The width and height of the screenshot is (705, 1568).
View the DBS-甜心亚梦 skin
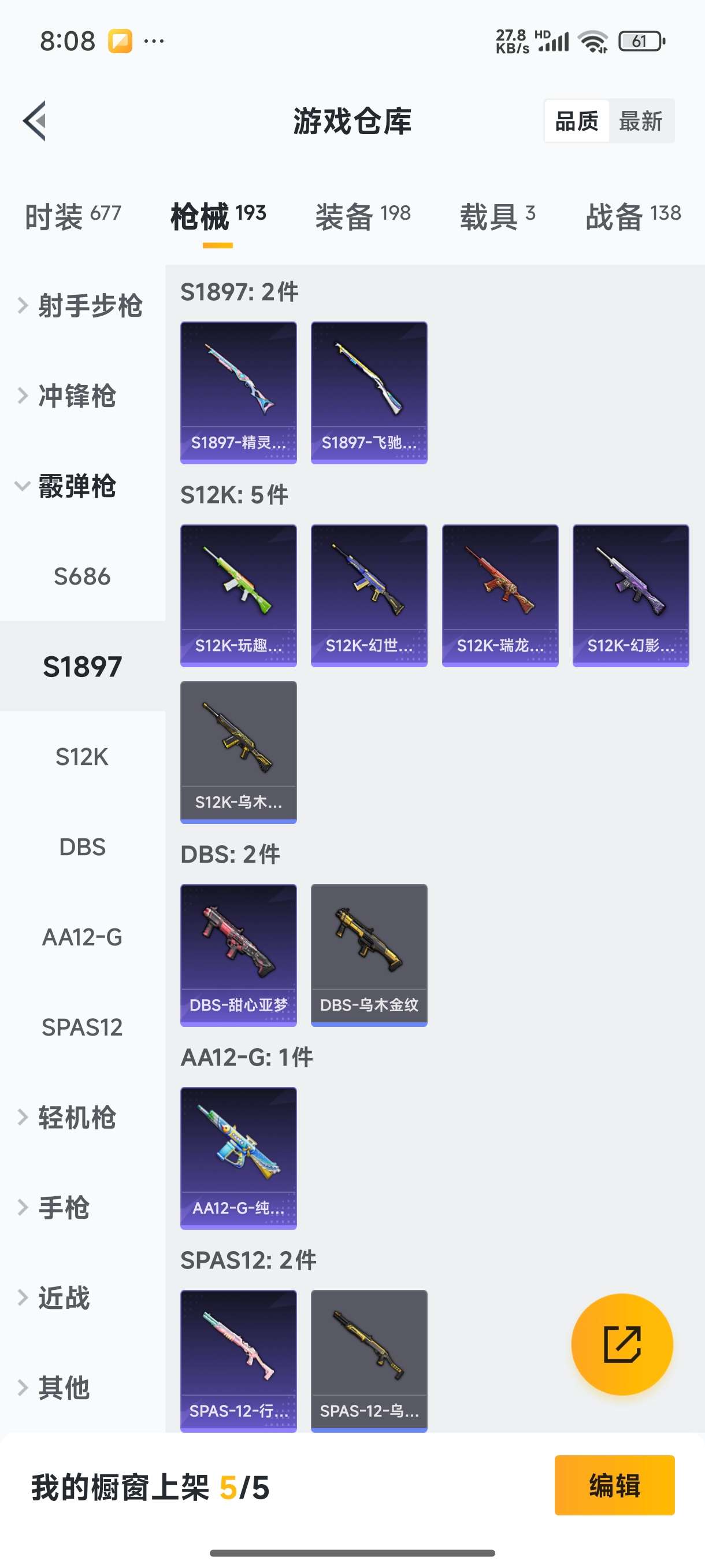(239, 955)
